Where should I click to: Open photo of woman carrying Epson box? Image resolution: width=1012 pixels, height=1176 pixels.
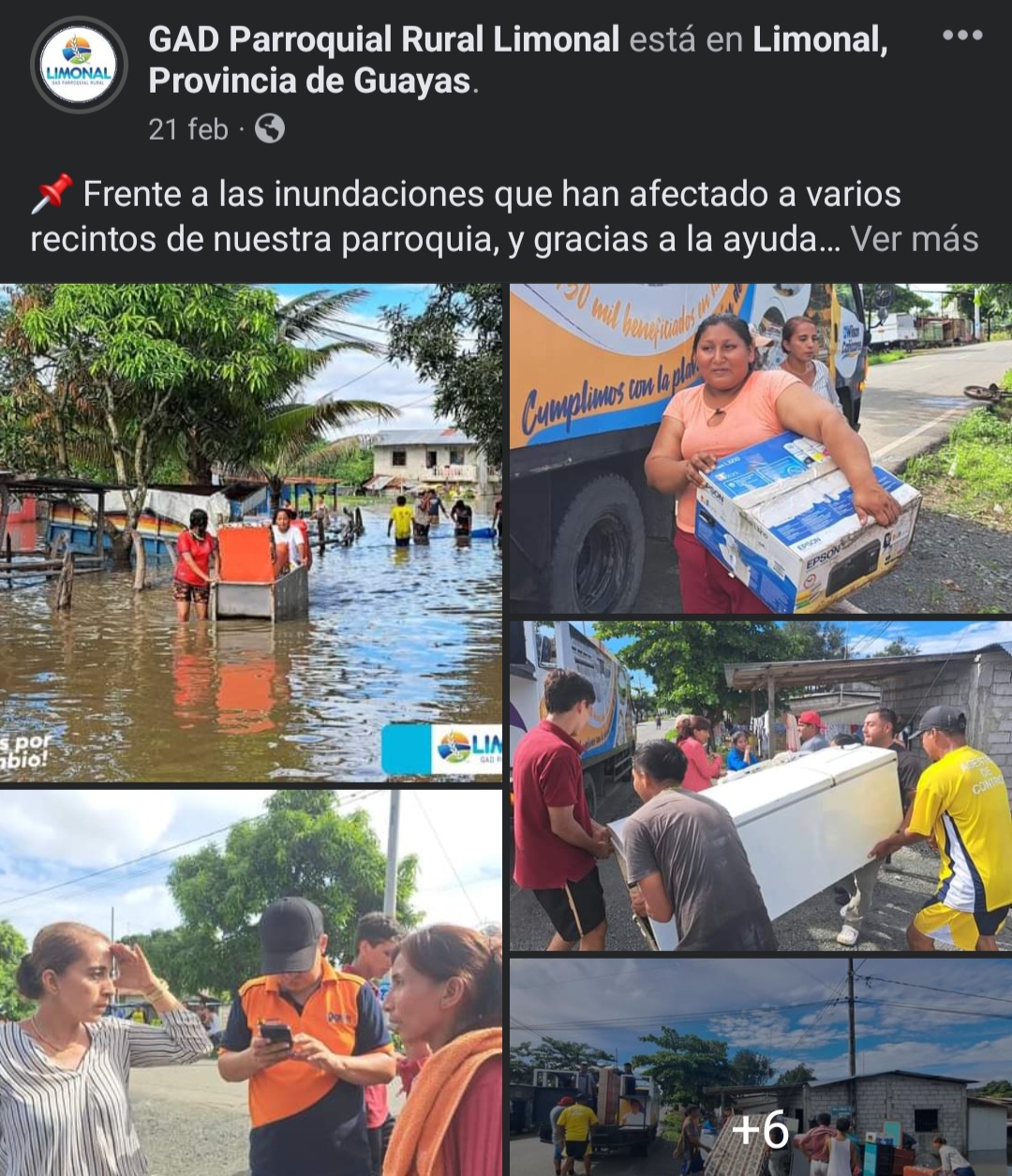[x=760, y=450]
